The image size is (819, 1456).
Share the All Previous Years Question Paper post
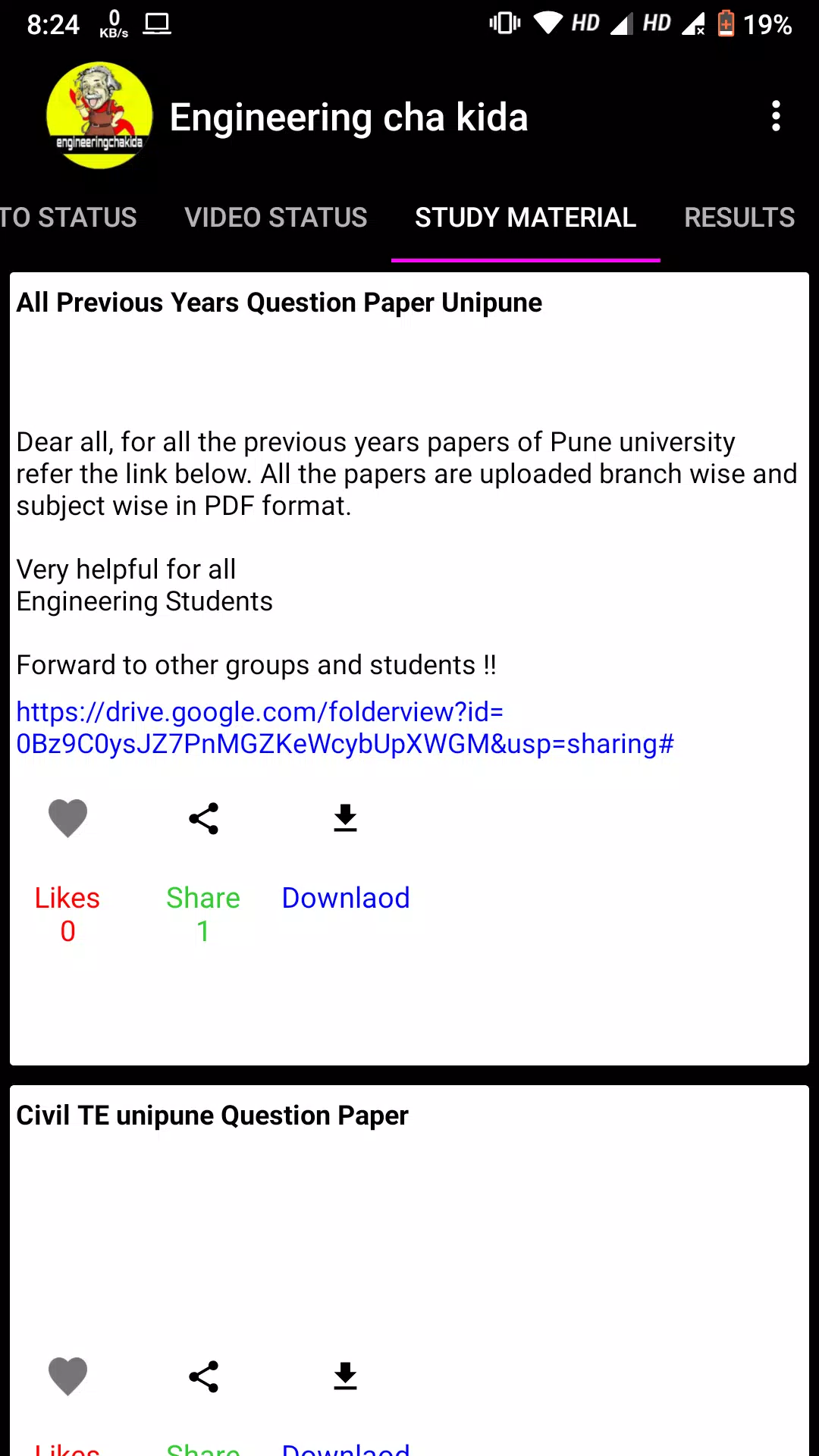[203, 819]
